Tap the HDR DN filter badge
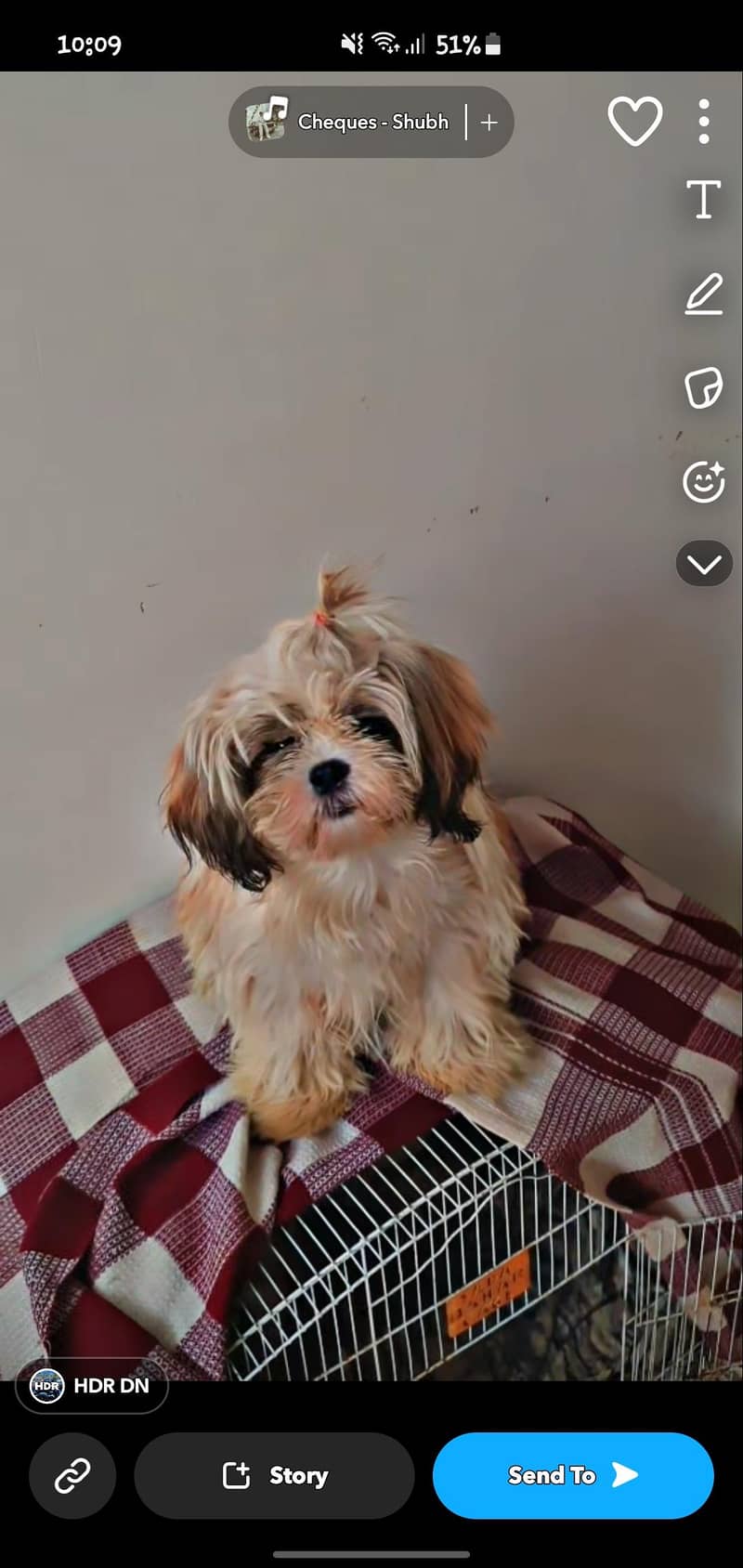The image size is (743, 1568). [x=92, y=1386]
